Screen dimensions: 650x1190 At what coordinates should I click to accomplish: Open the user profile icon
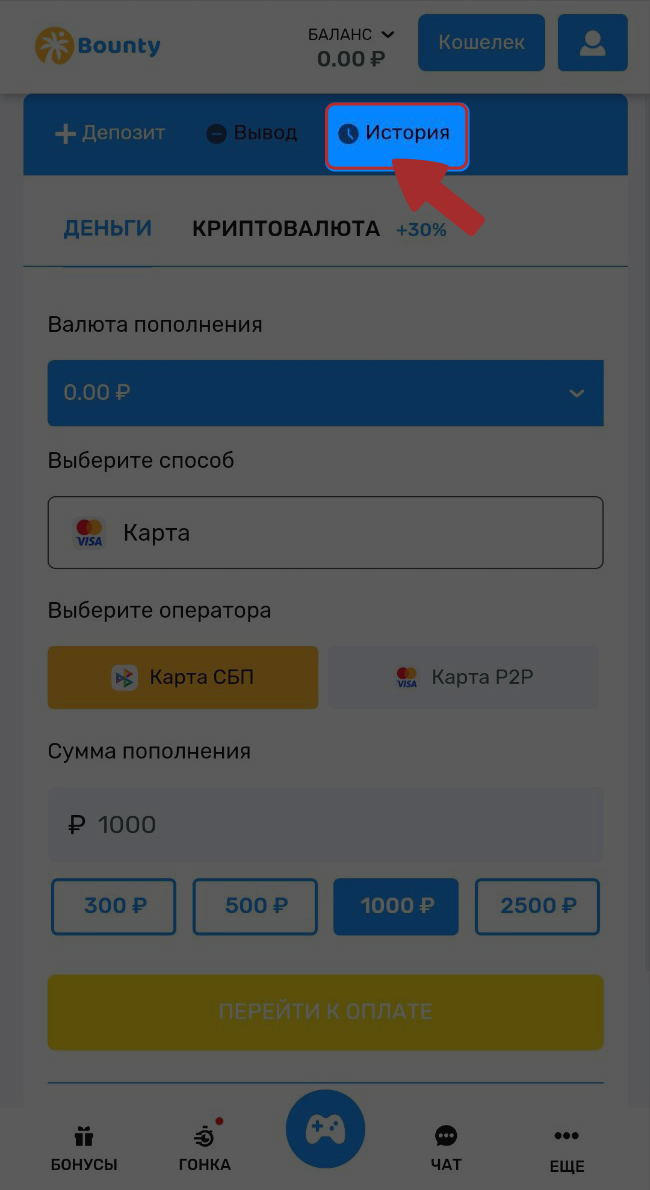592,43
